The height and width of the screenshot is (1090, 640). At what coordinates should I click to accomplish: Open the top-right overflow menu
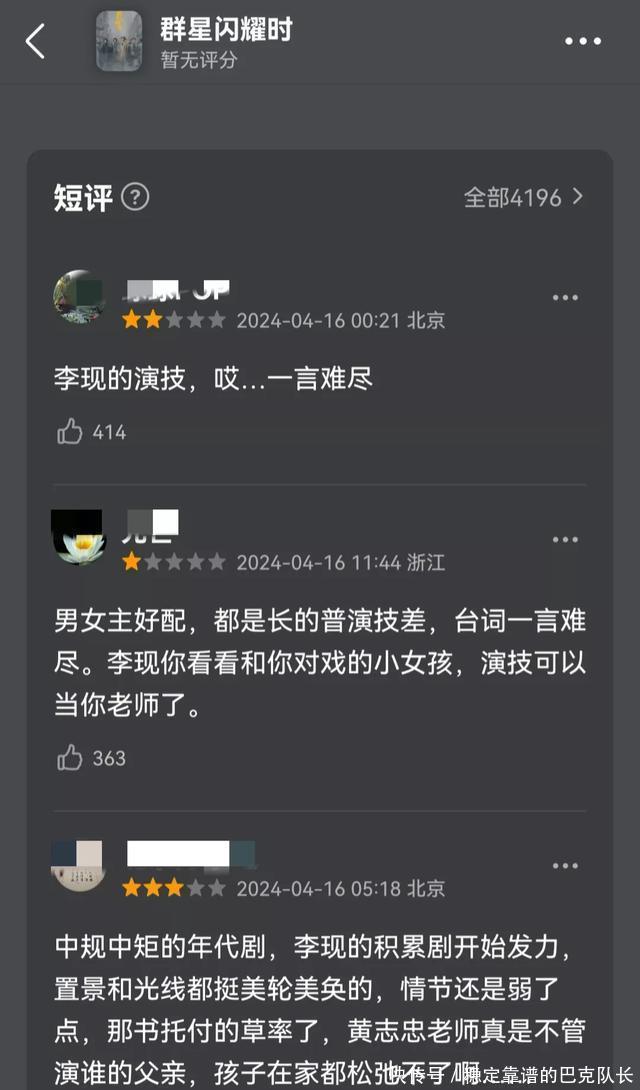click(x=583, y=42)
